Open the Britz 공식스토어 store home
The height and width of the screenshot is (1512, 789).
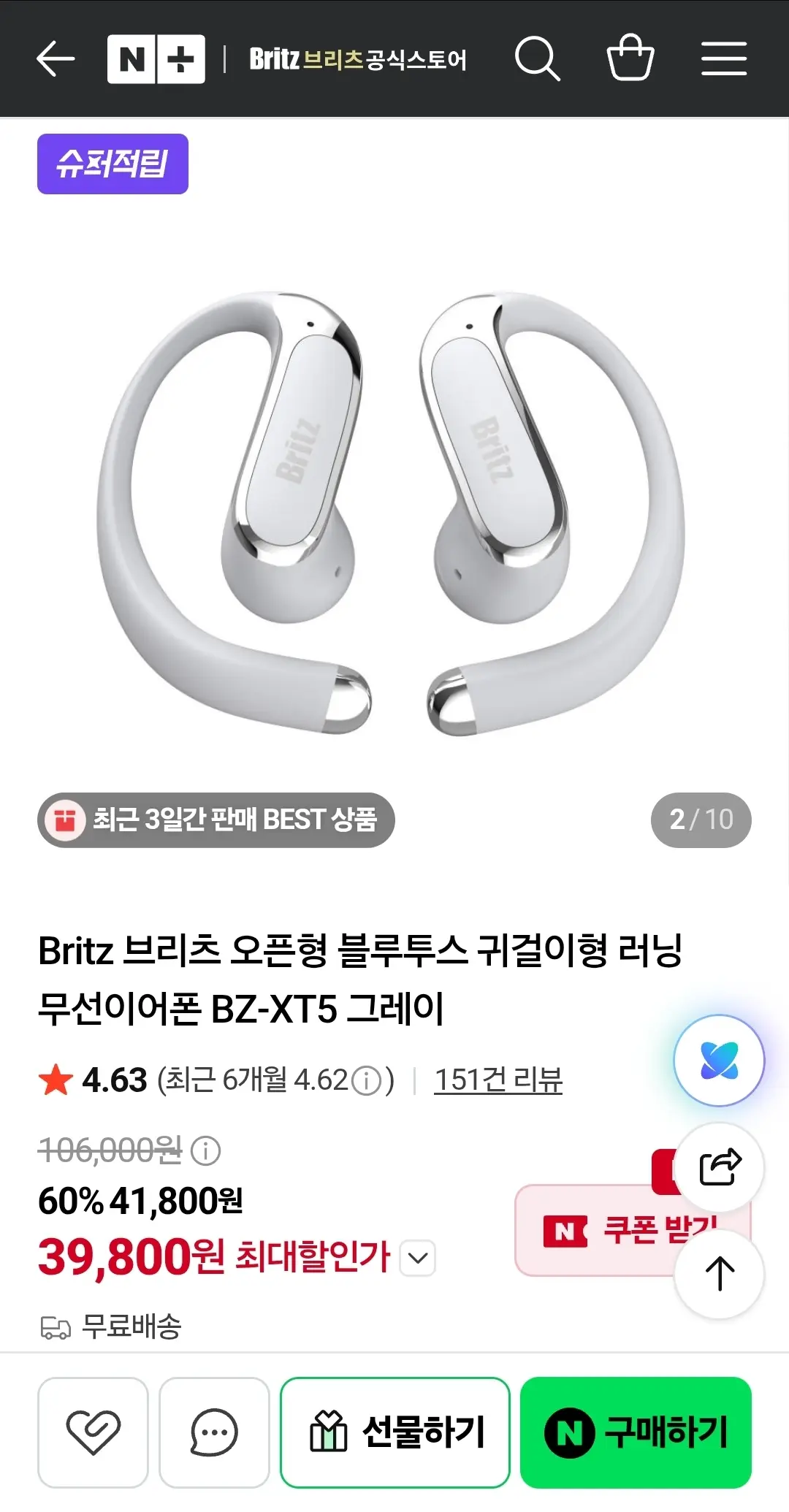click(358, 59)
